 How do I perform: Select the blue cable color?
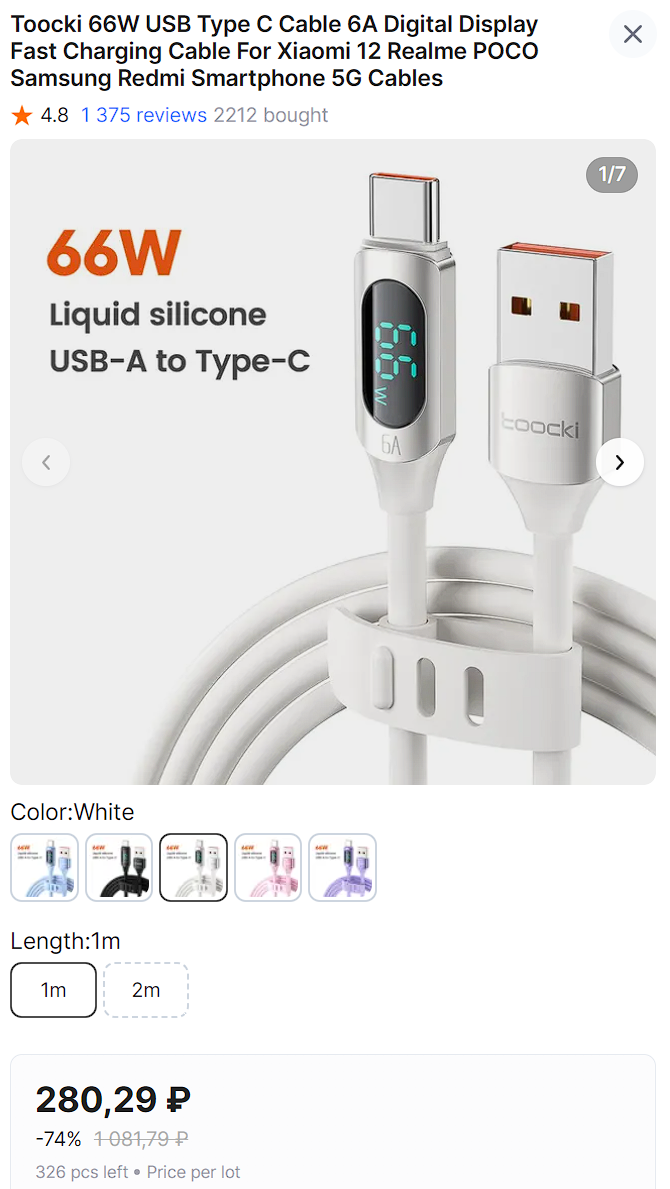(44, 867)
